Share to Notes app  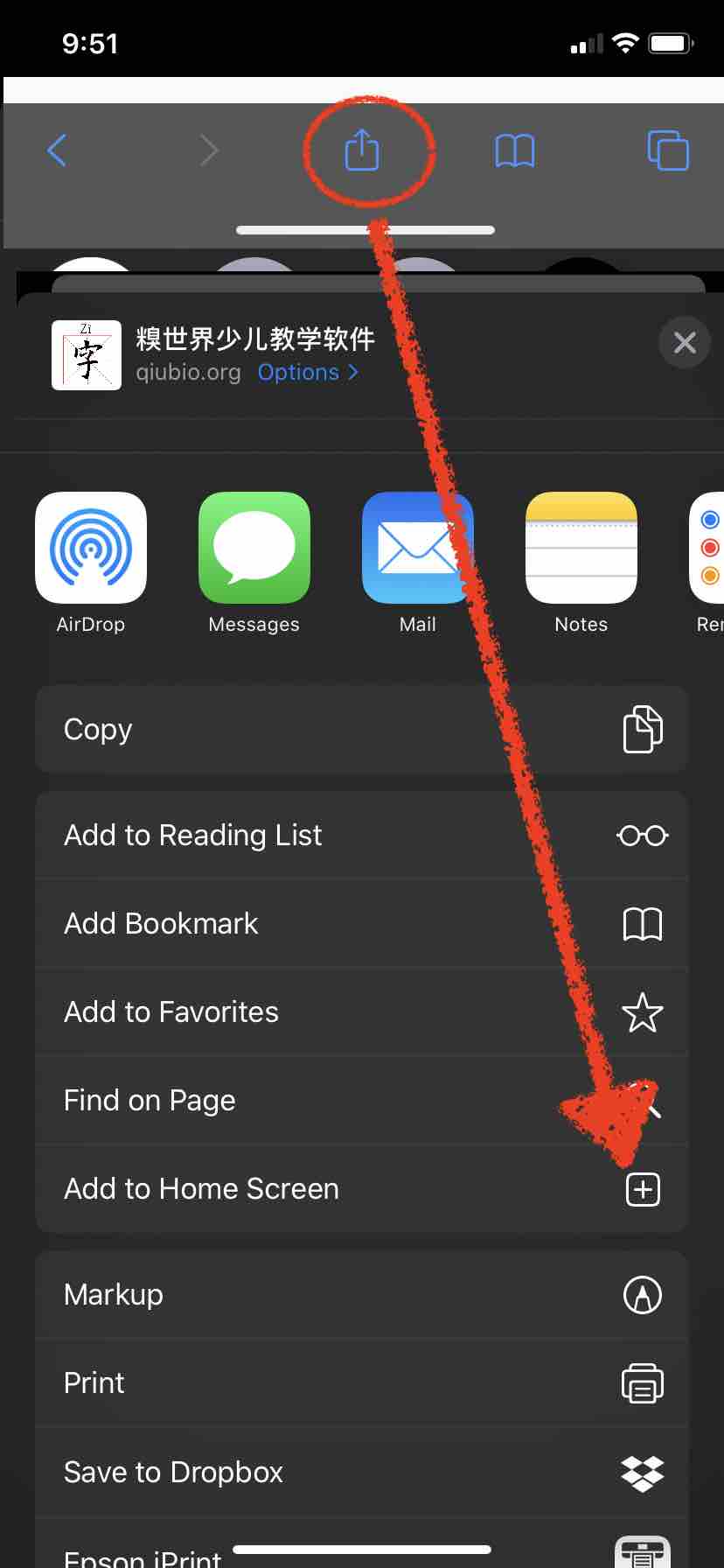(581, 563)
